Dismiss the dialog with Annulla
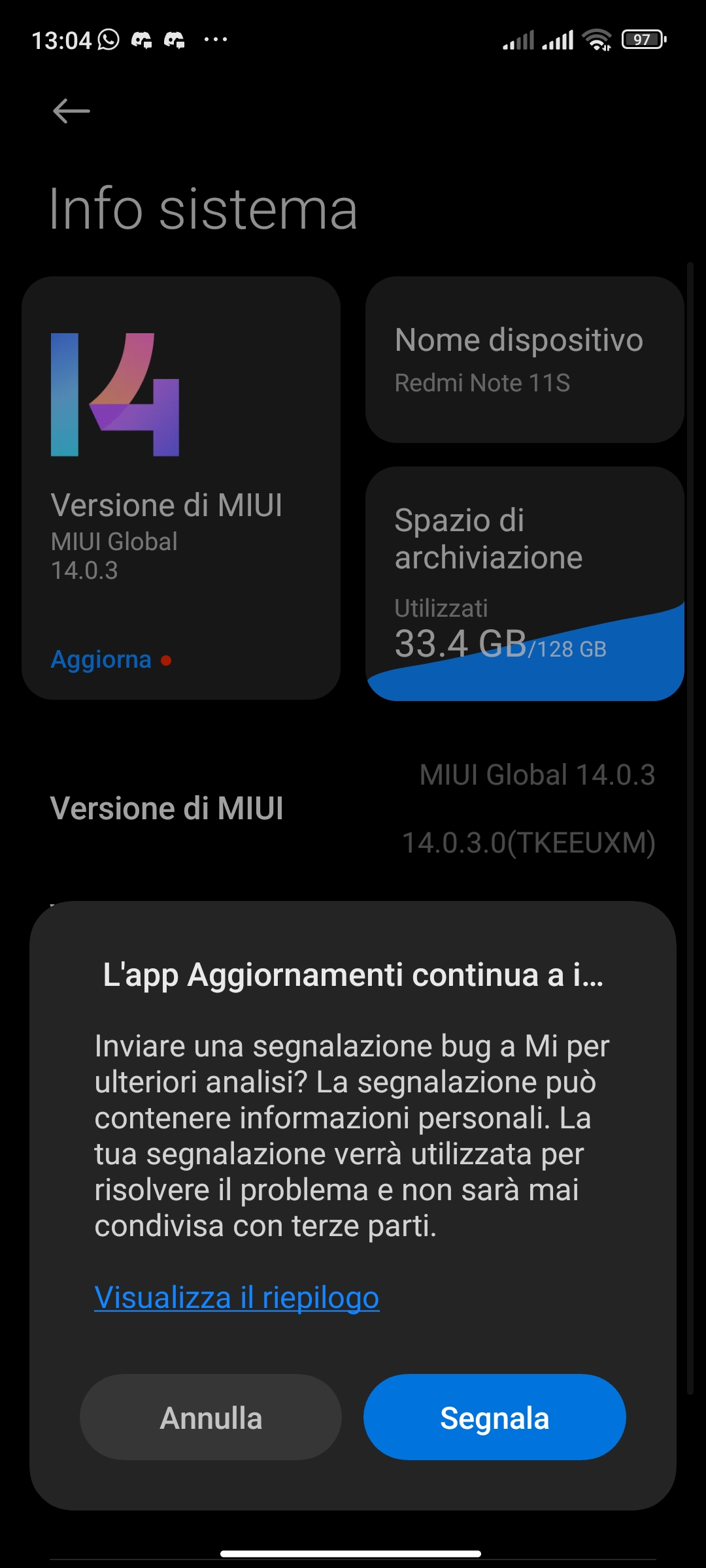The height and width of the screenshot is (1568, 706). 211,1417
